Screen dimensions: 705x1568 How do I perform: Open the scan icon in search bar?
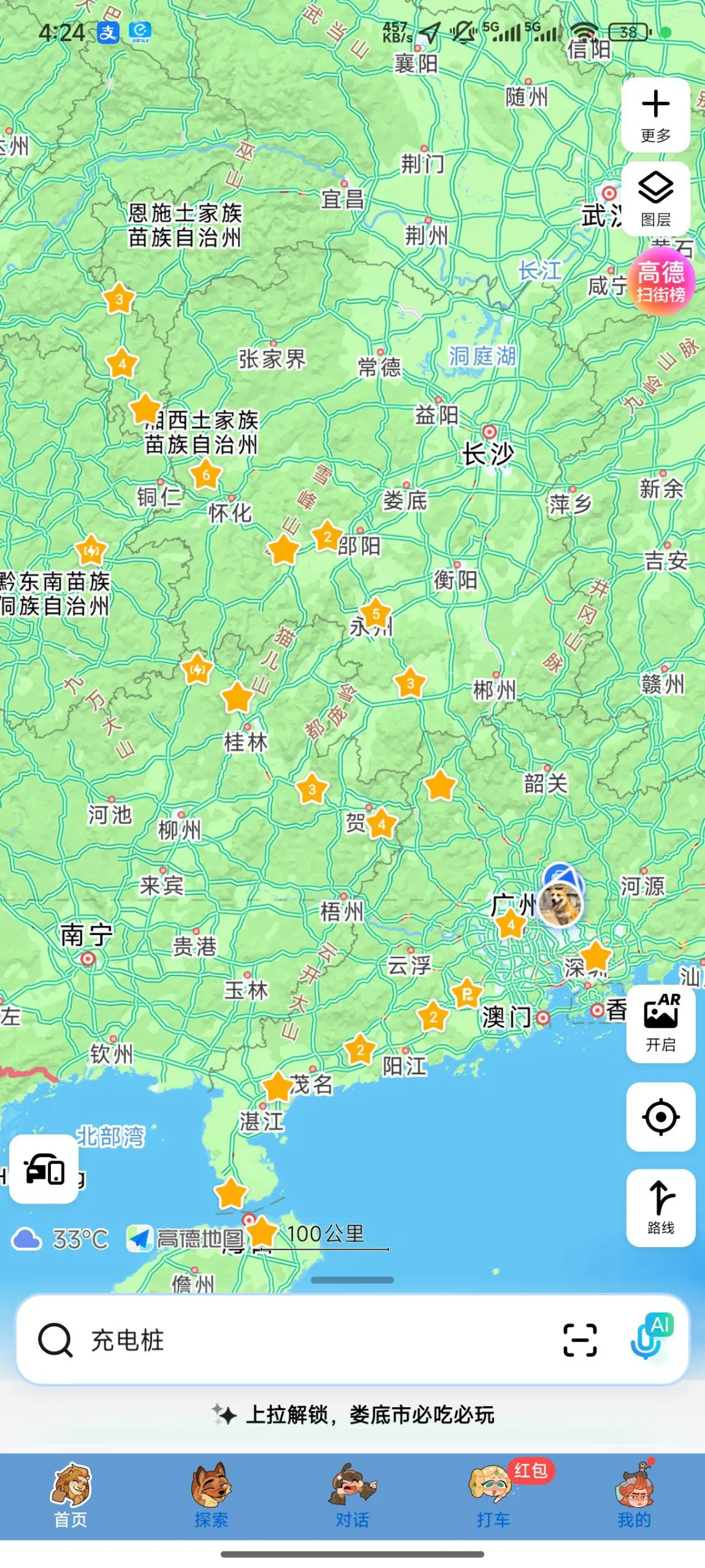point(579,1340)
